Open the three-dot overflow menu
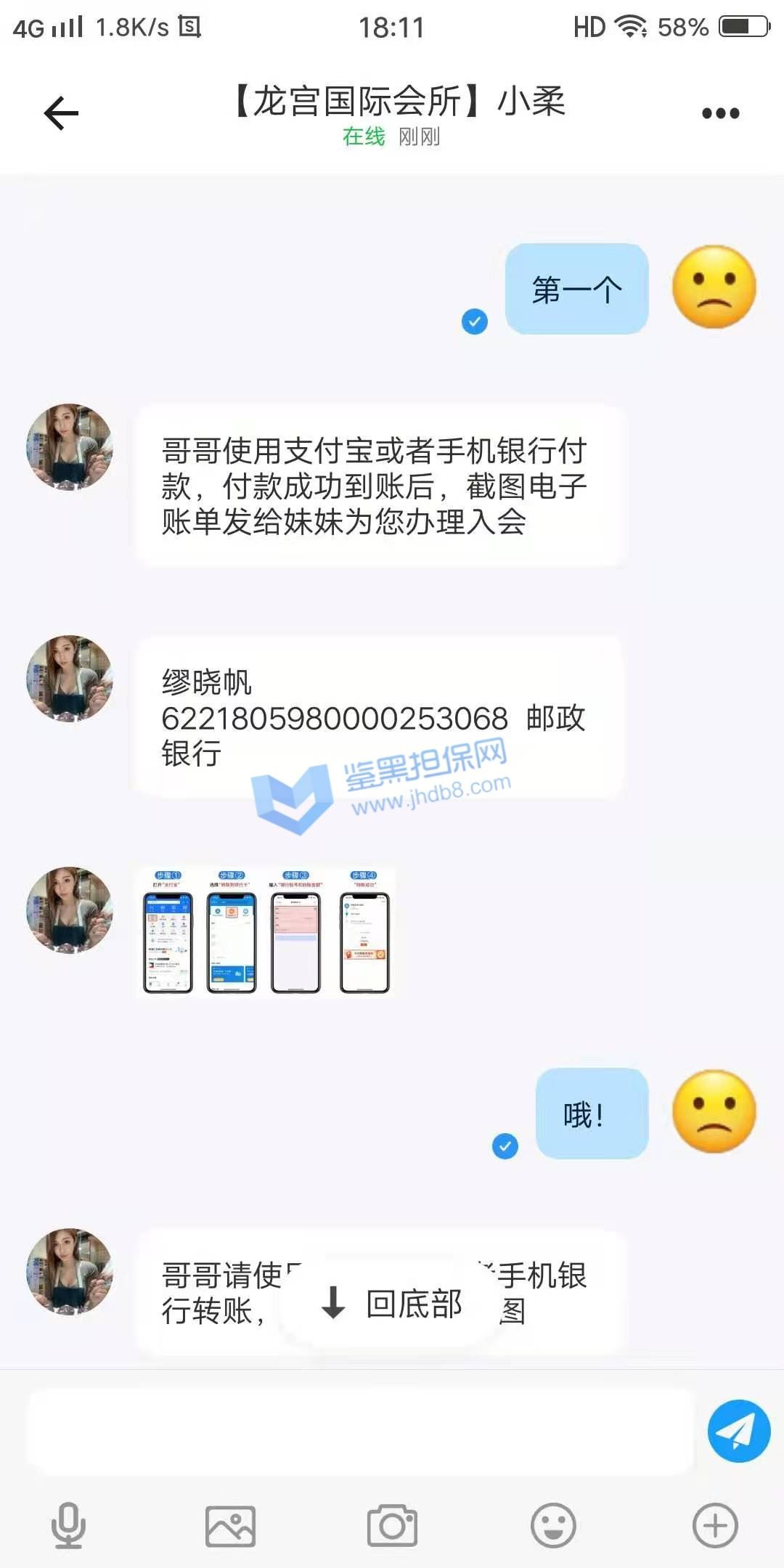The width and height of the screenshot is (784, 1568). pyautogui.click(x=720, y=113)
